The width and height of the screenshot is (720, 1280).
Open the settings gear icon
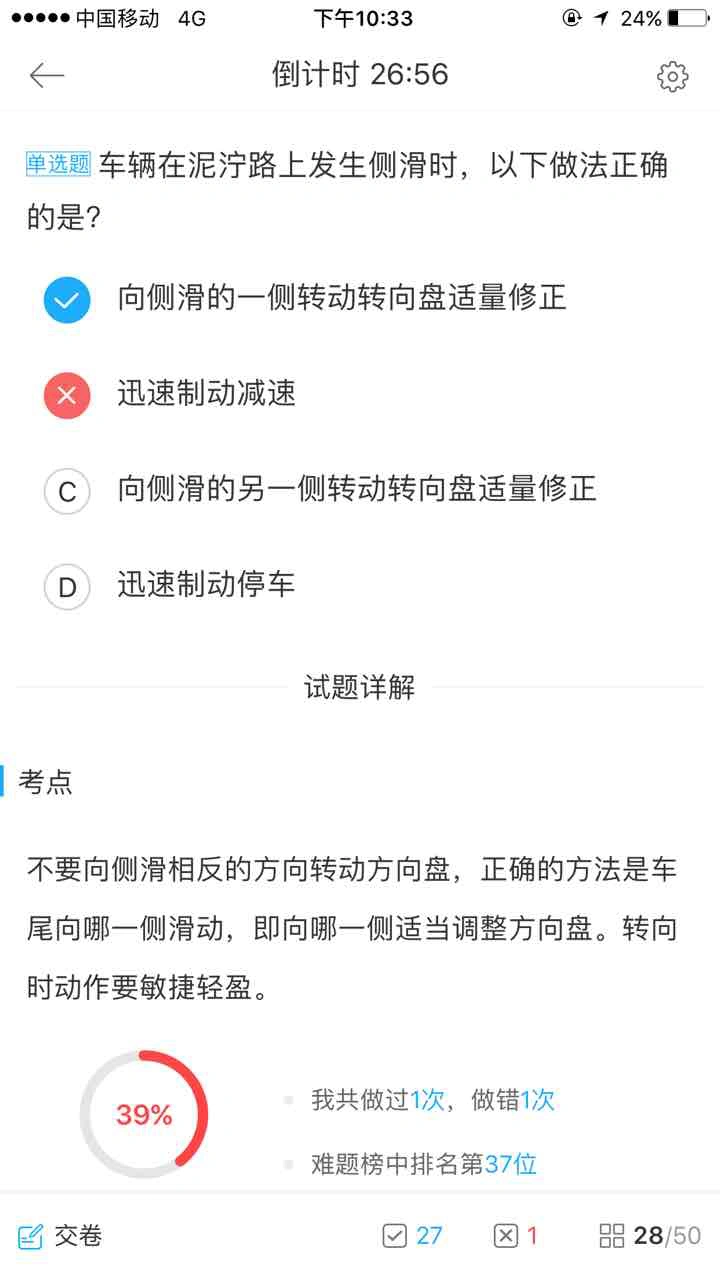click(673, 76)
